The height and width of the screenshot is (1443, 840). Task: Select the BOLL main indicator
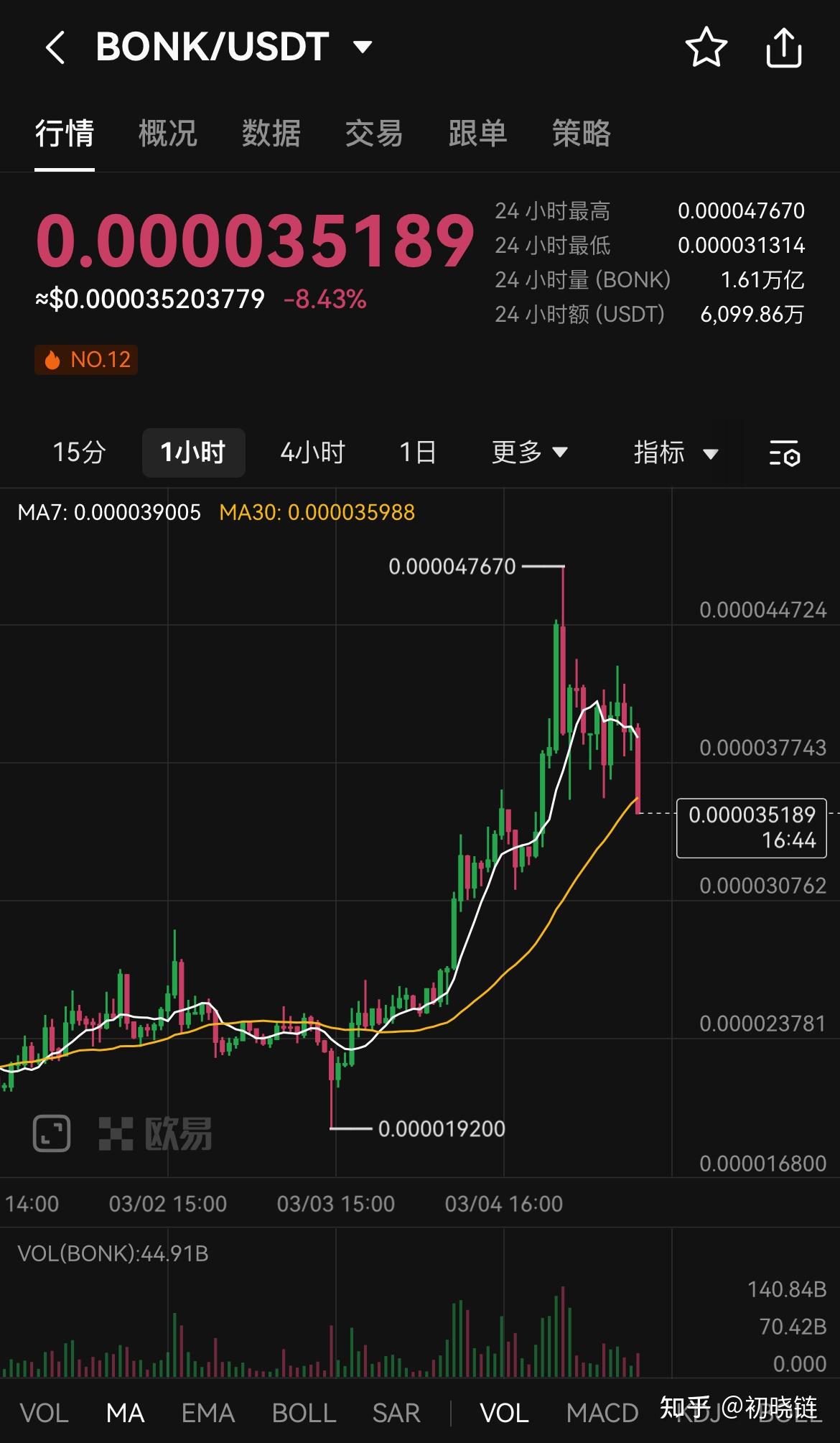tap(304, 1413)
